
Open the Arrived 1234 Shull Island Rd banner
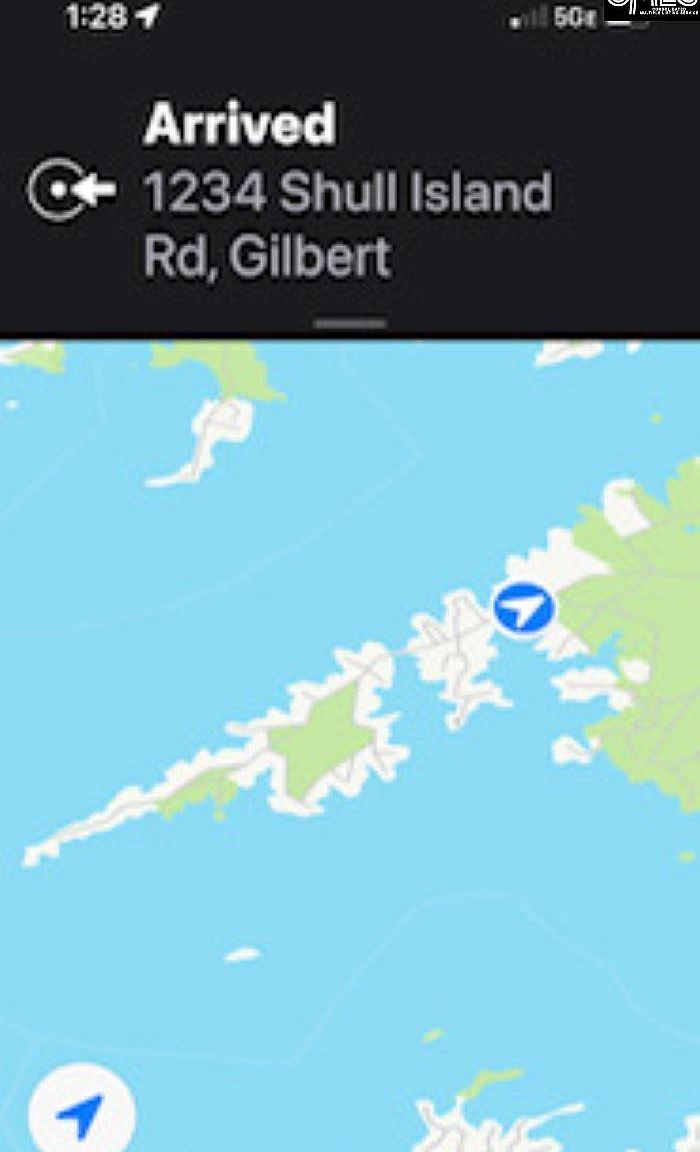(x=345, y=190)
